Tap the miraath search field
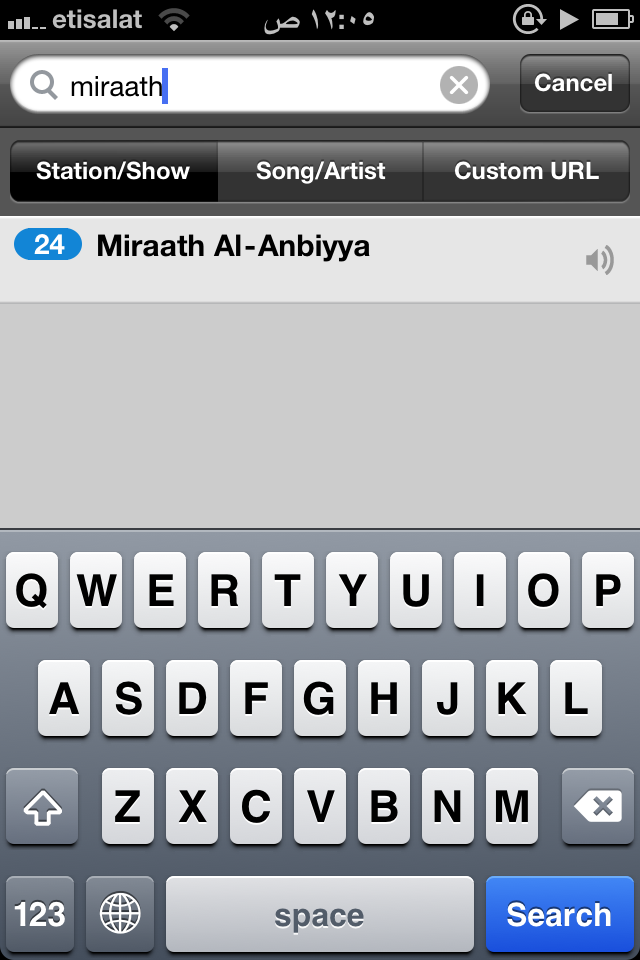640x960 pixels. [250, 86]
